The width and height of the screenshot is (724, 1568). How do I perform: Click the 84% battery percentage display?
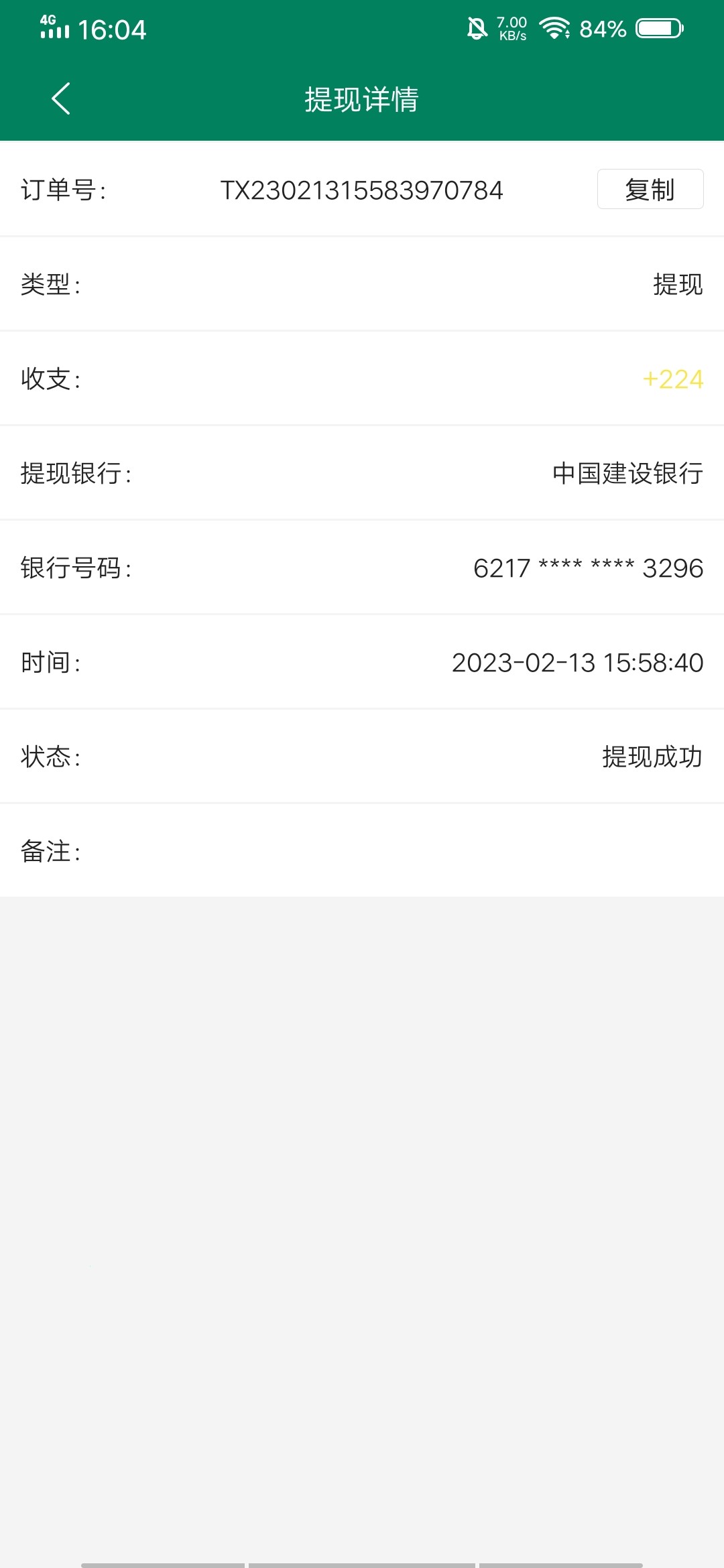602,29
